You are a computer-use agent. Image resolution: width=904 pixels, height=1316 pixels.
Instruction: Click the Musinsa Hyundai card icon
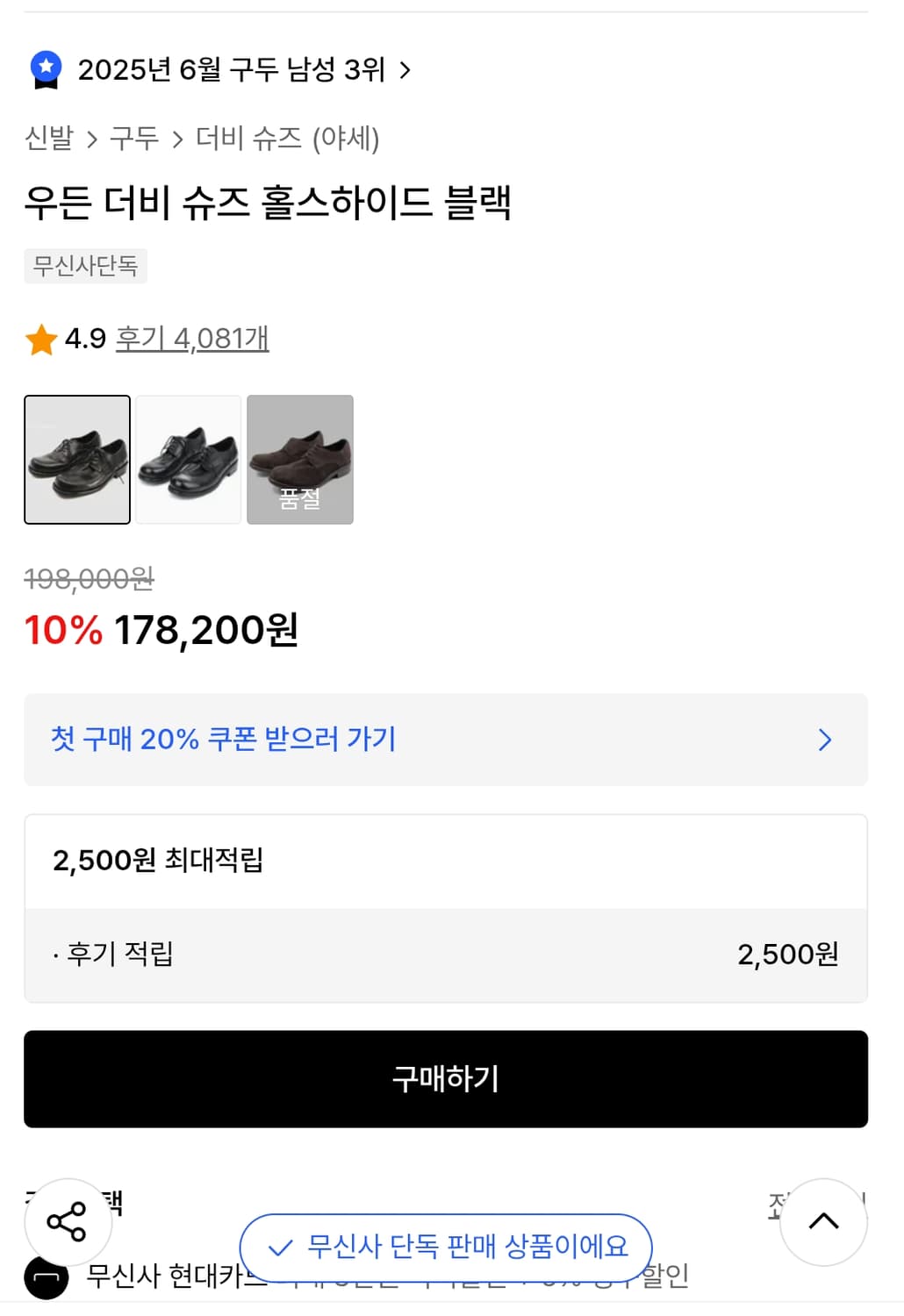48,1277
